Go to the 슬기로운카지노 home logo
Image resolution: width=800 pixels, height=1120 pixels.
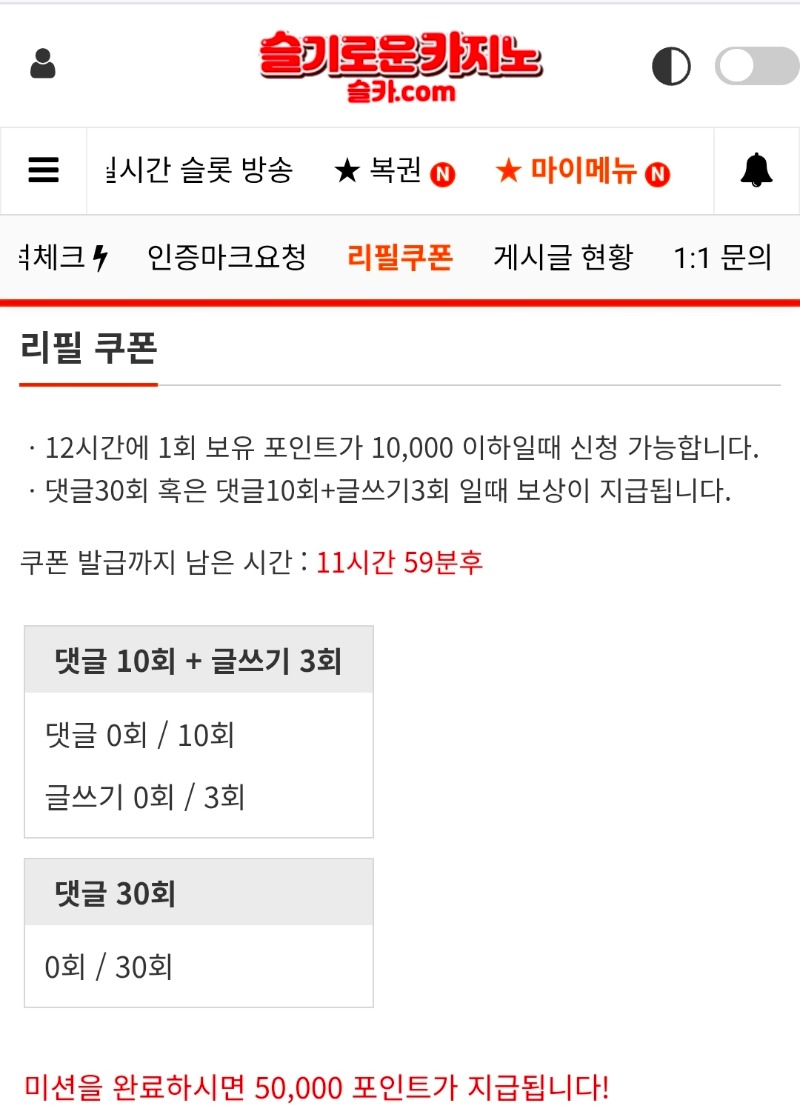pos(400,66)
